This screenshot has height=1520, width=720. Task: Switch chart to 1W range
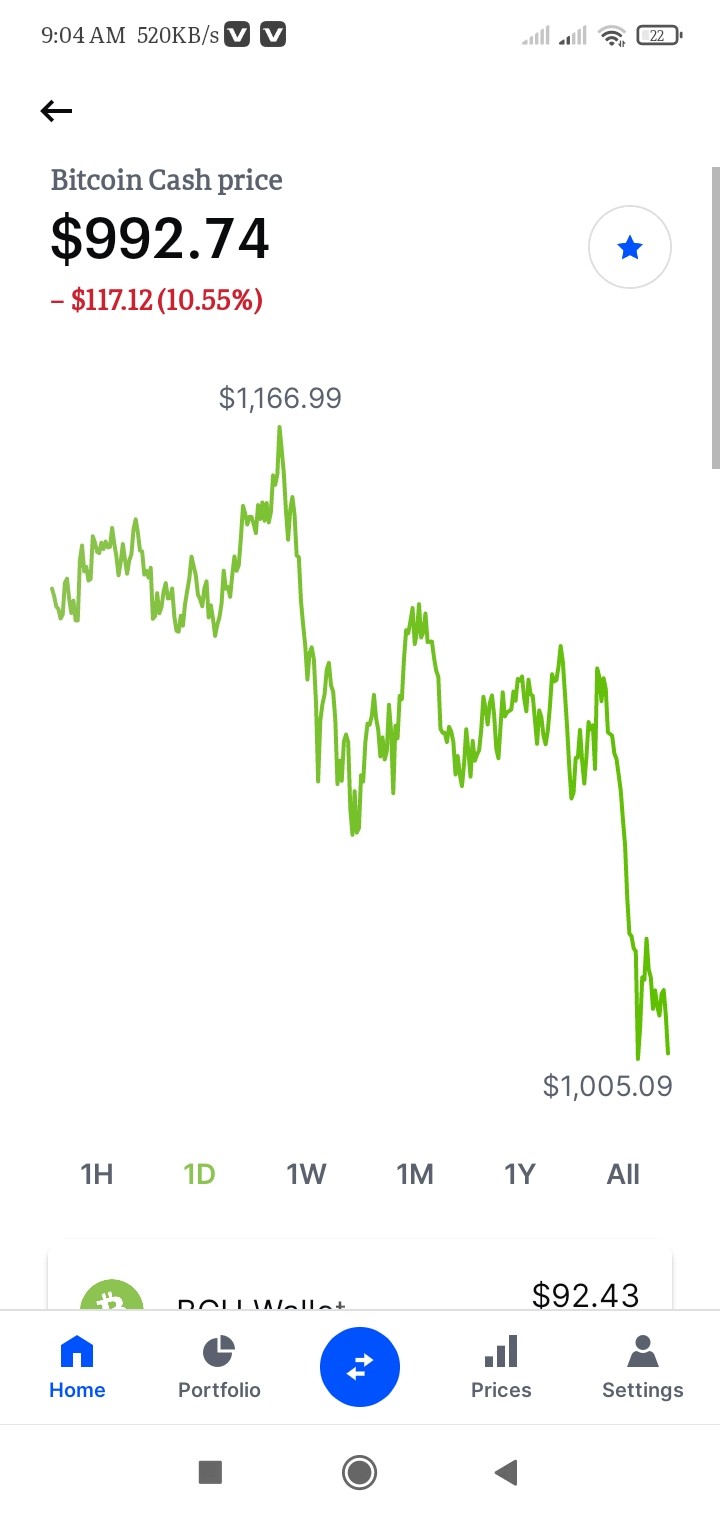307,1174
